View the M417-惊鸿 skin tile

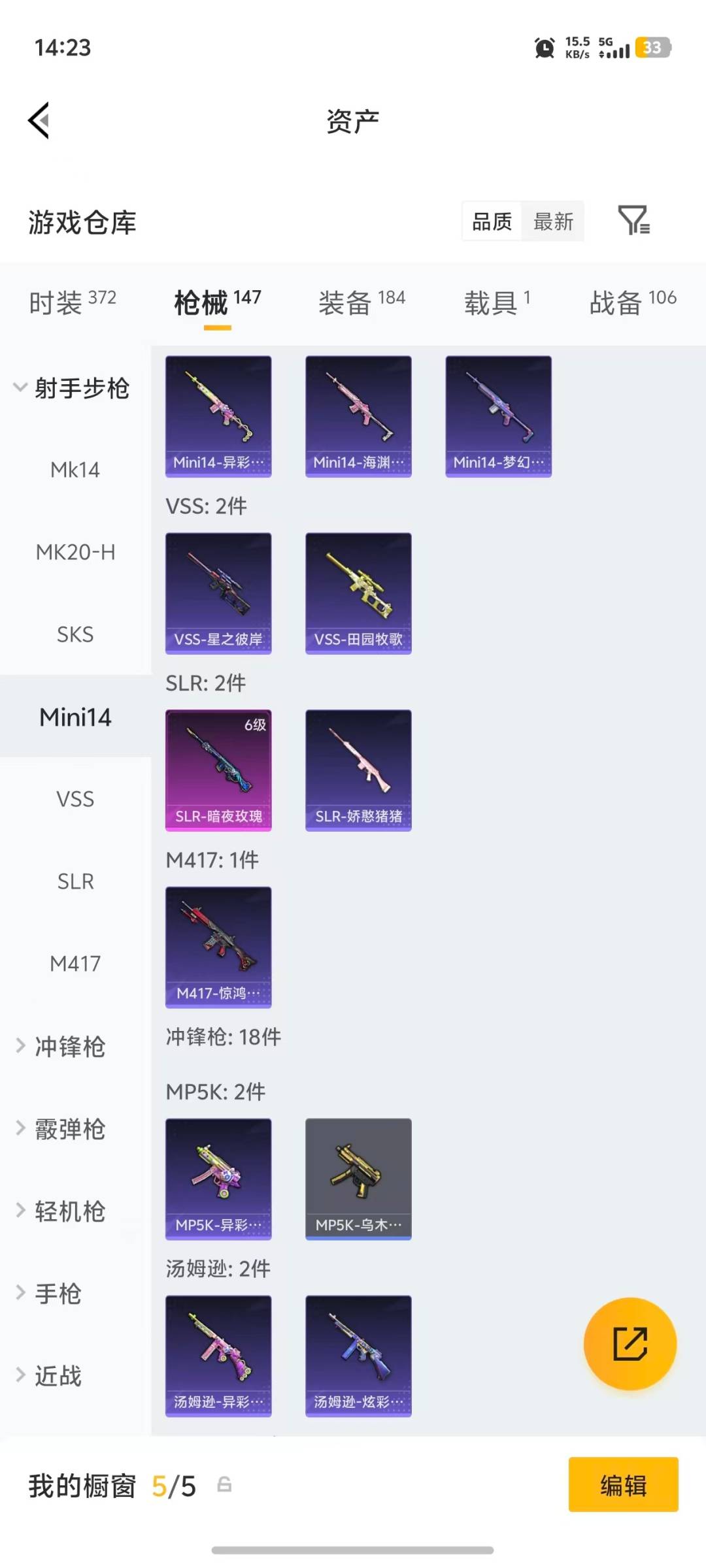pos(218,947)
